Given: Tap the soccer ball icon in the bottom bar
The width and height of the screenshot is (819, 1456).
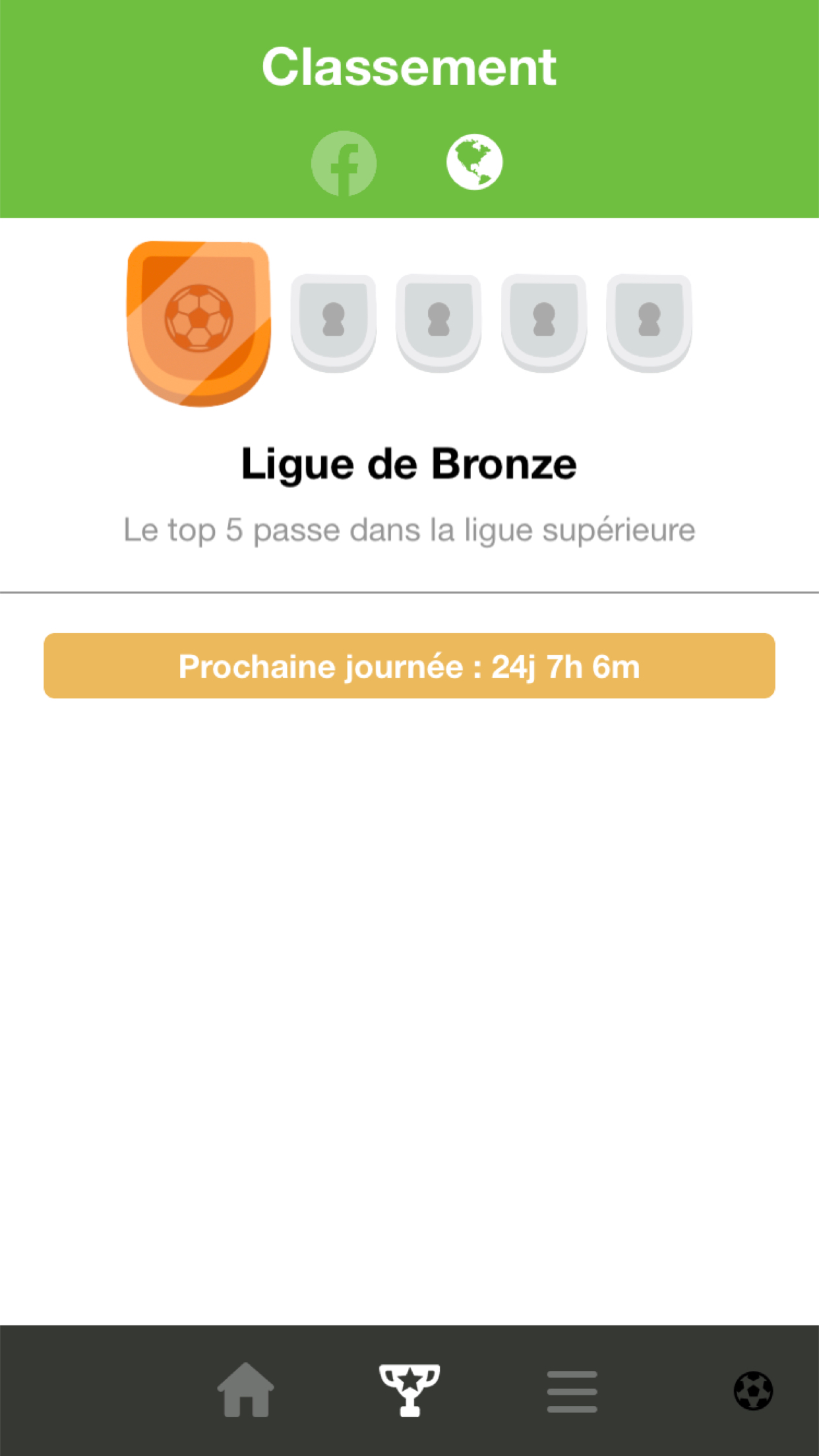Looking at the screenshot, I should point(753,1391).
